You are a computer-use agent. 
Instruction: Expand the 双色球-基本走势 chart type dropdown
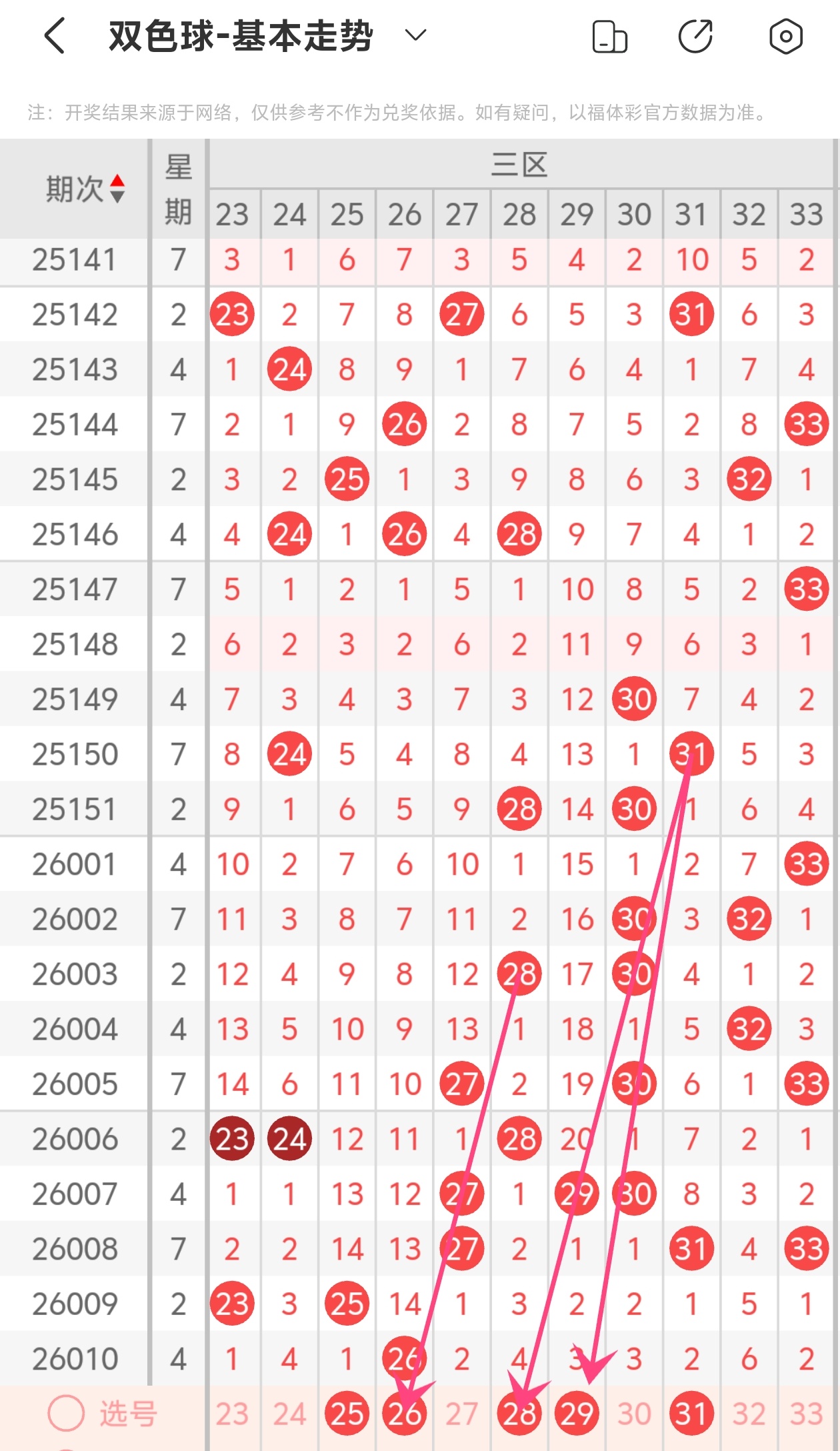[415, 35]
